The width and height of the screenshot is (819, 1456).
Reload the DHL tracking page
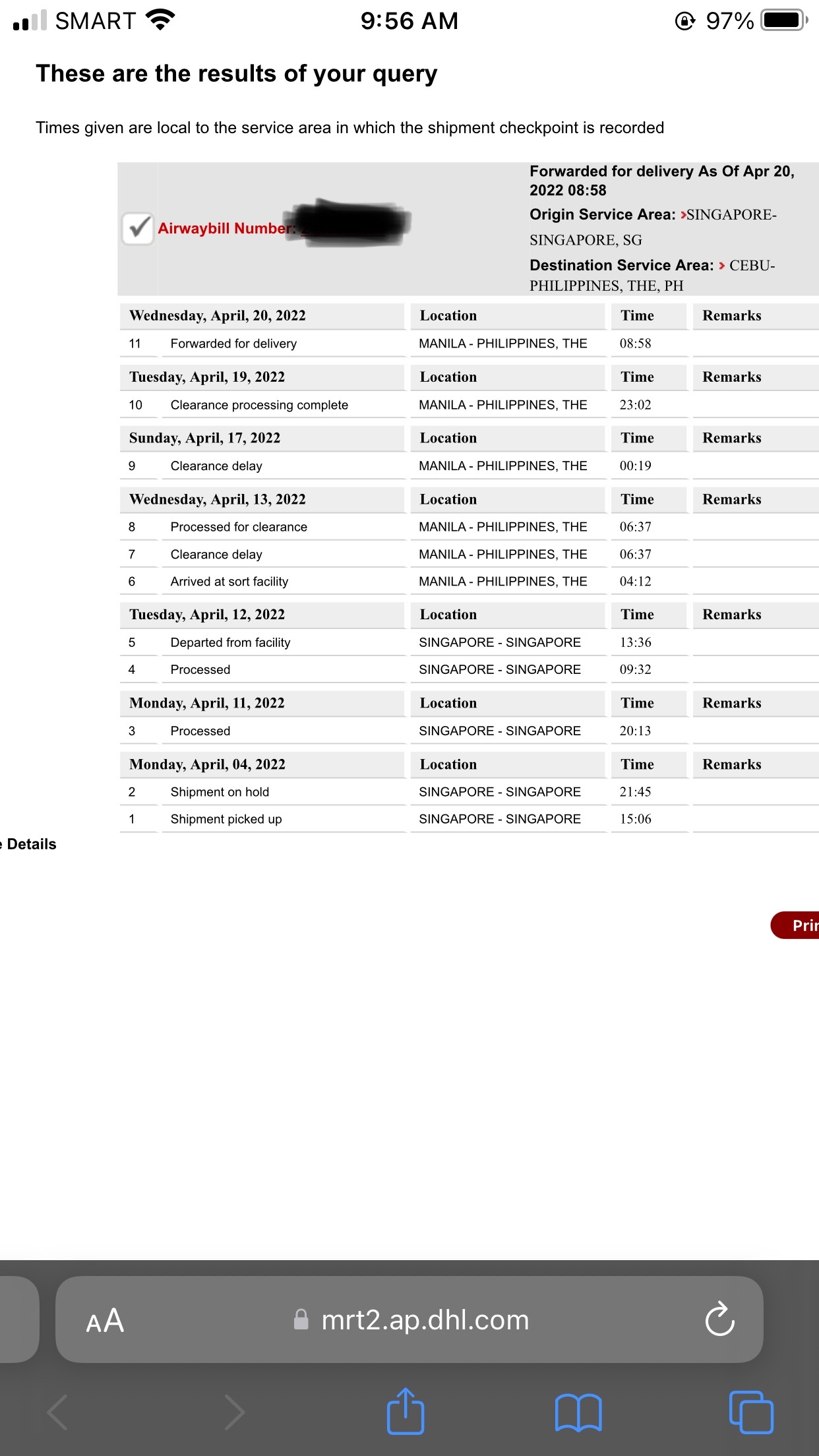719,1319
